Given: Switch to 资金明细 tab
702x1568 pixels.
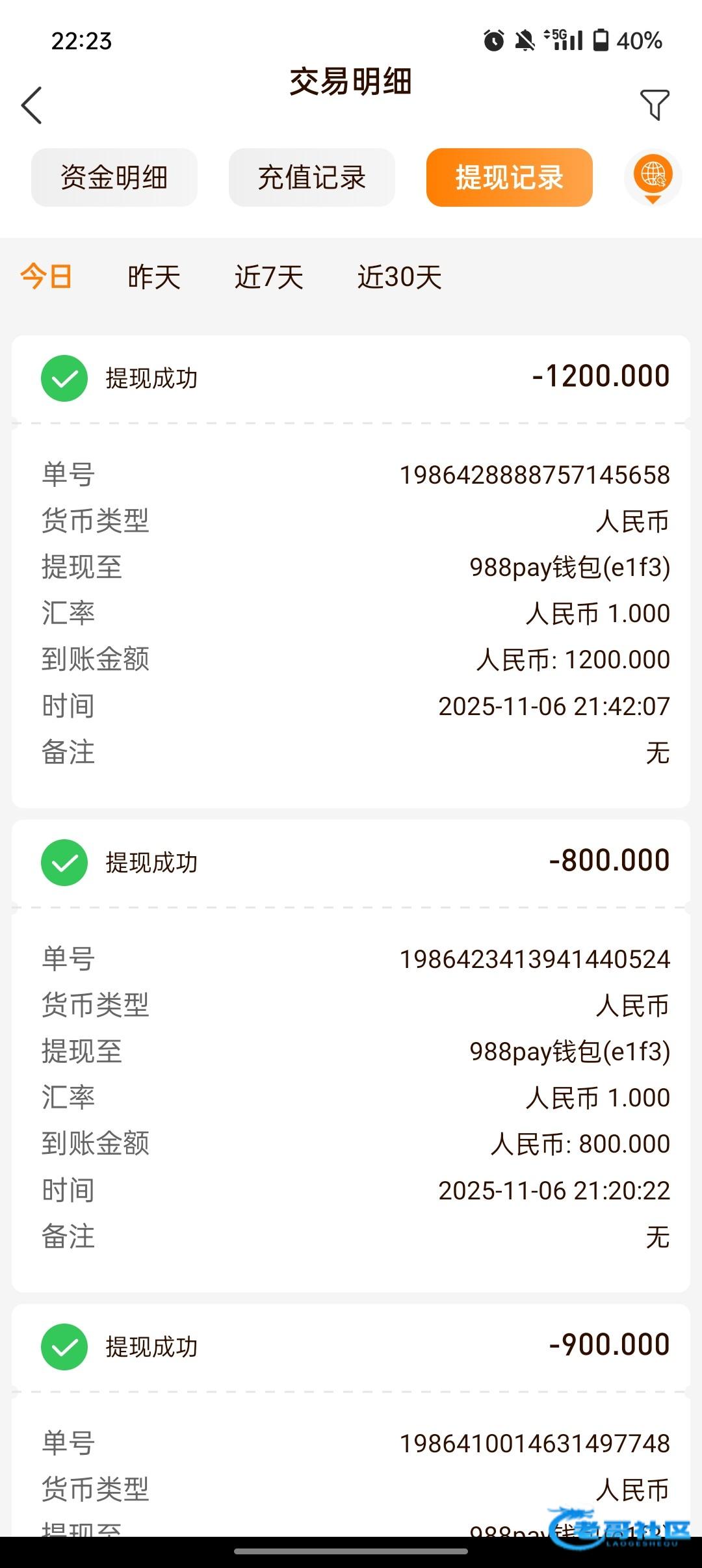Looking at the screenshot, I should (x=114, y=177).
